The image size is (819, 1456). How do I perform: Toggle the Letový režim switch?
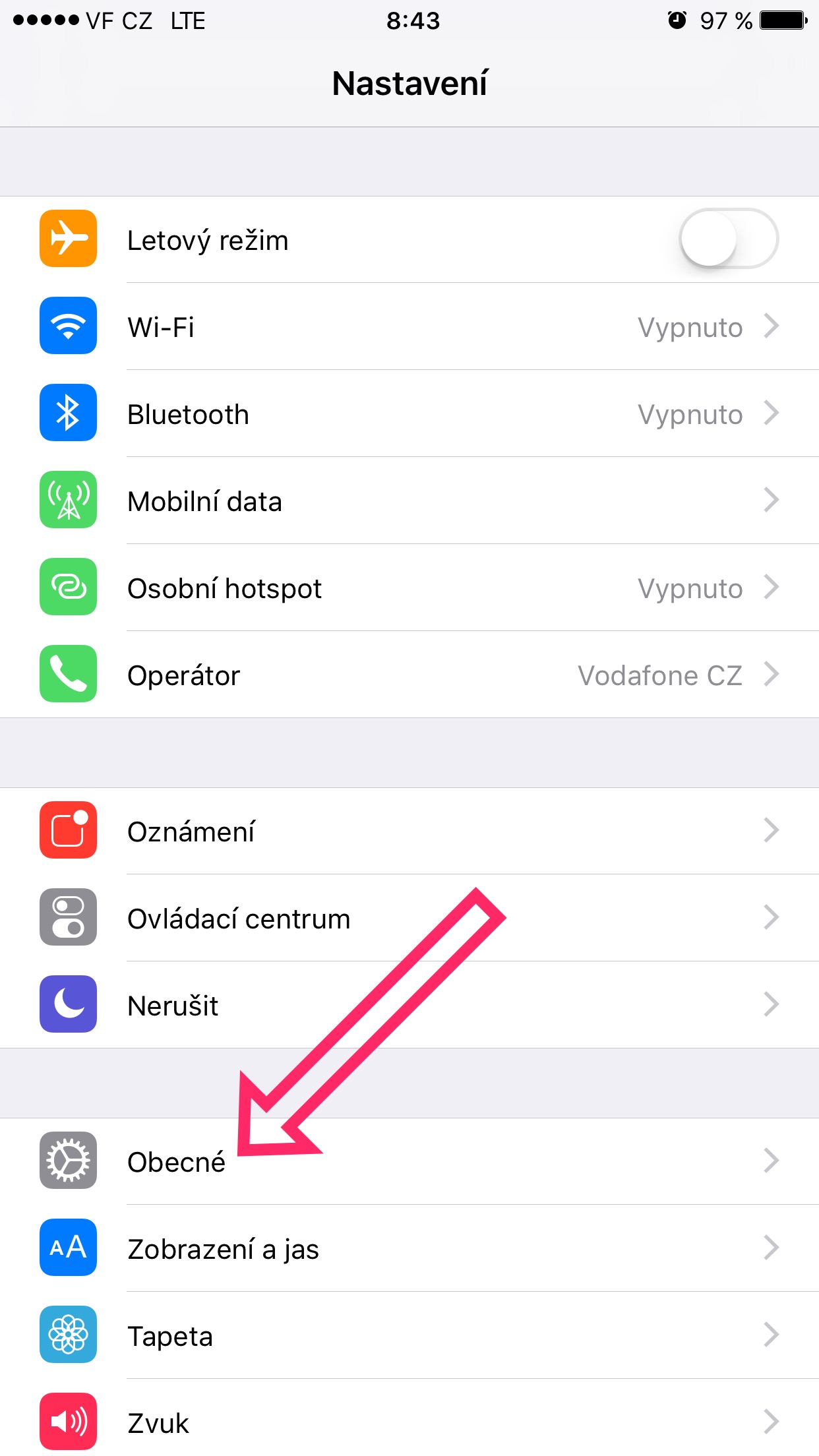[728, 239]
